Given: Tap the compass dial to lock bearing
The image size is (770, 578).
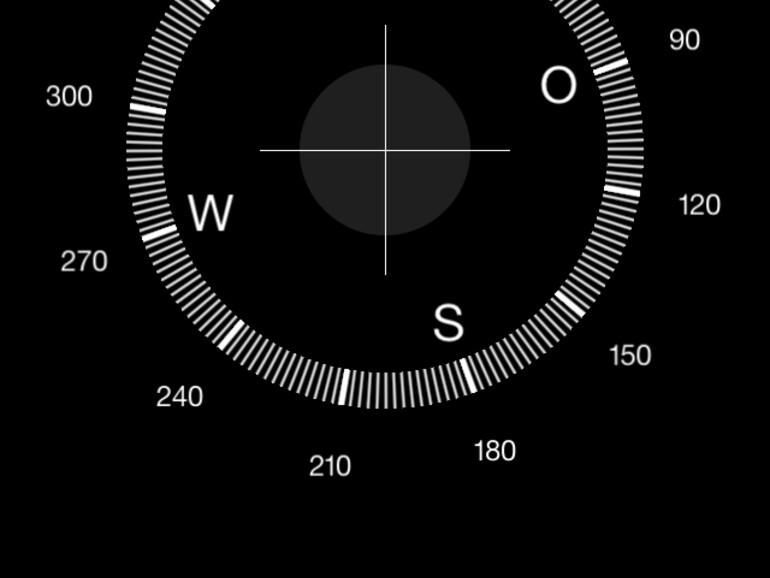Looking at the screenshot, I should [x=385, y=150].
